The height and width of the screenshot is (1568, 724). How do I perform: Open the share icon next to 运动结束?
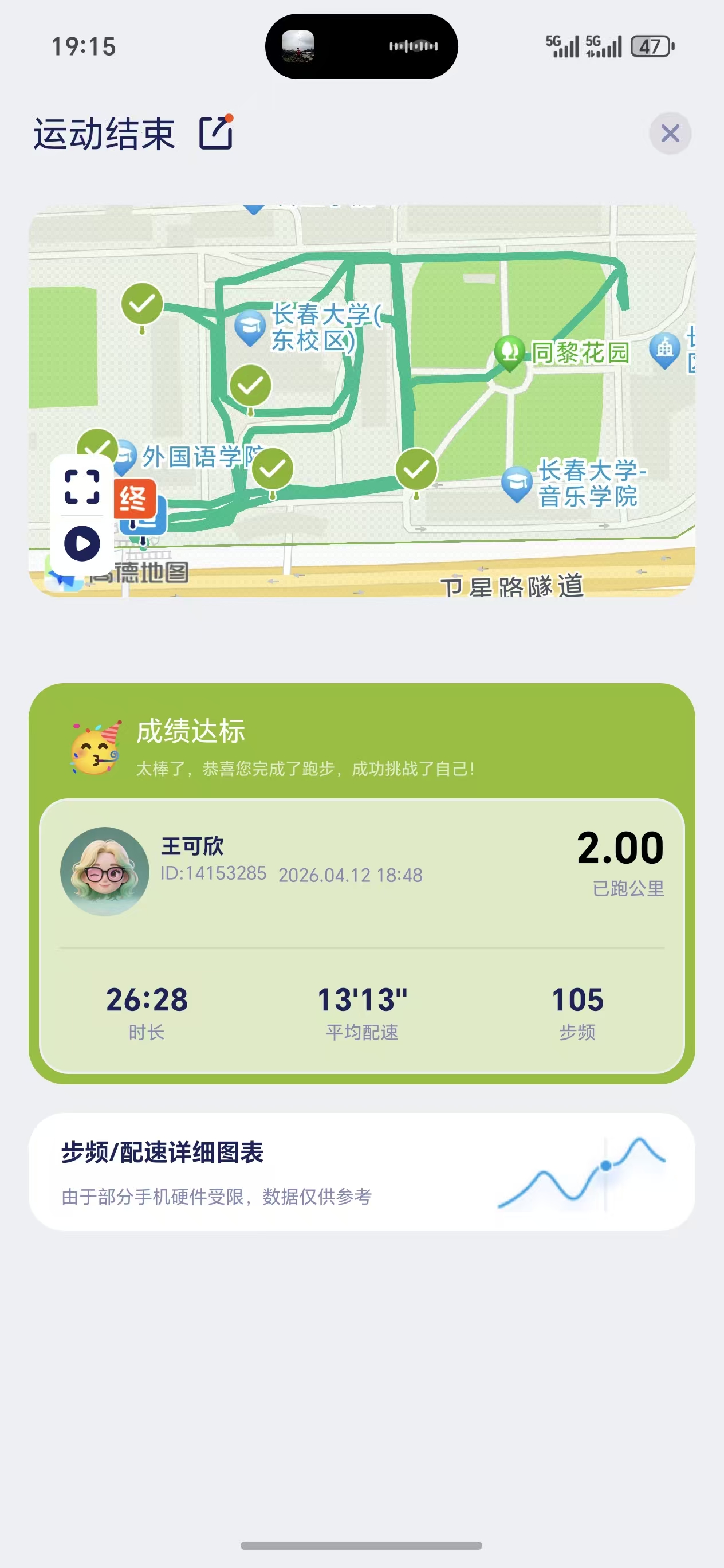[218, 132]
